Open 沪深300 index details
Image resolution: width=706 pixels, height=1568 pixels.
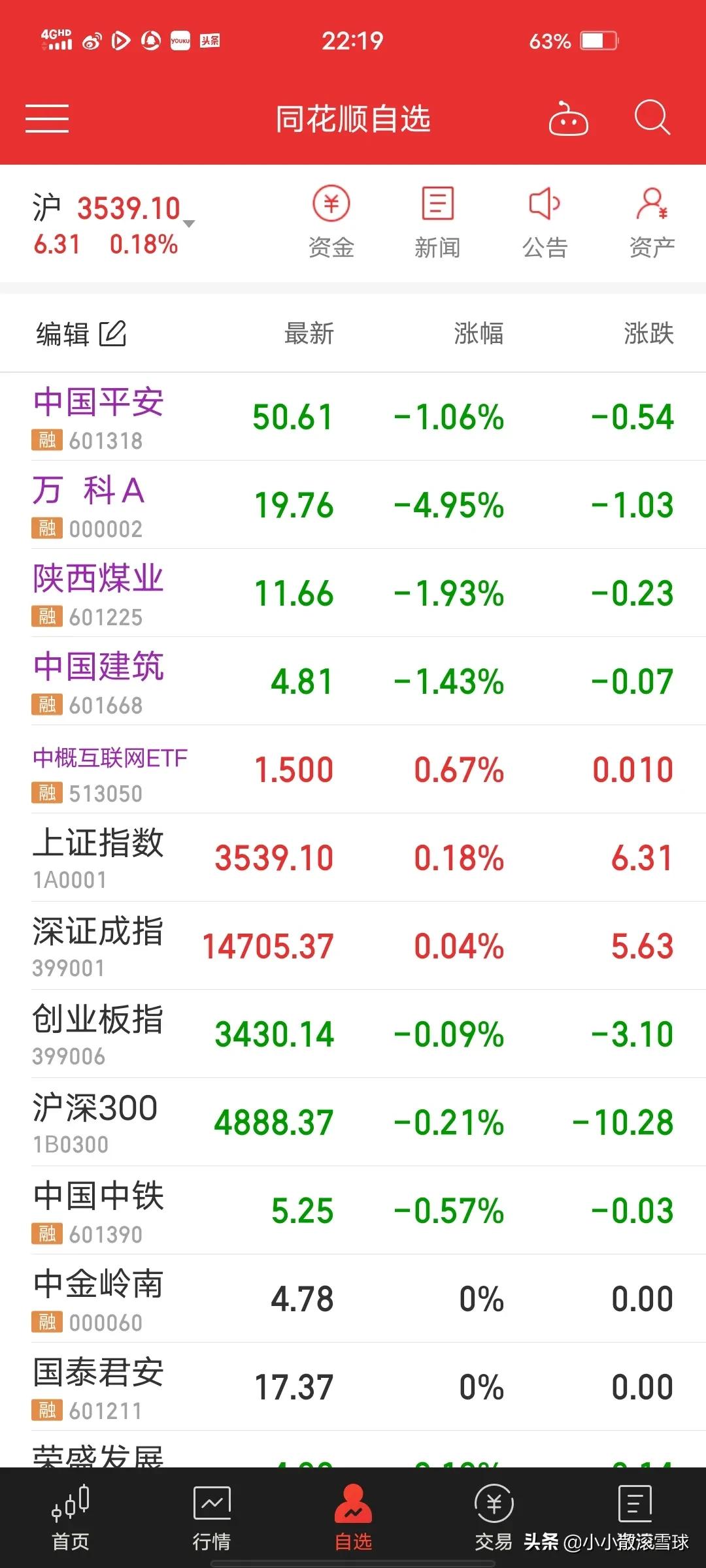(353, 1122)
